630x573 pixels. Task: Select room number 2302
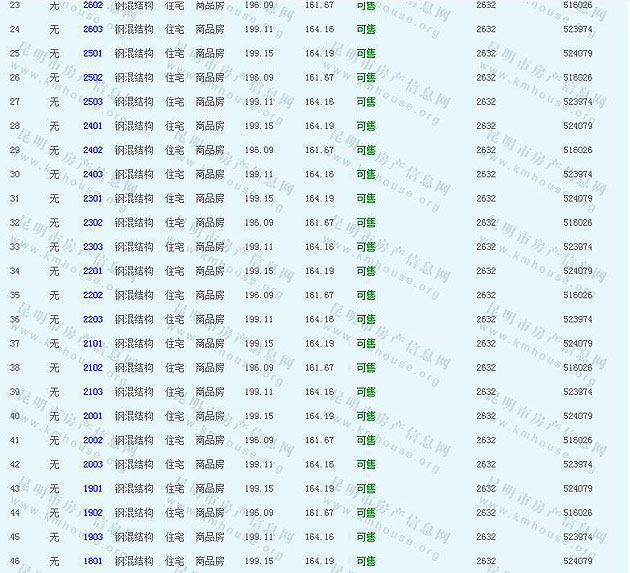click(x=92, y=222)
